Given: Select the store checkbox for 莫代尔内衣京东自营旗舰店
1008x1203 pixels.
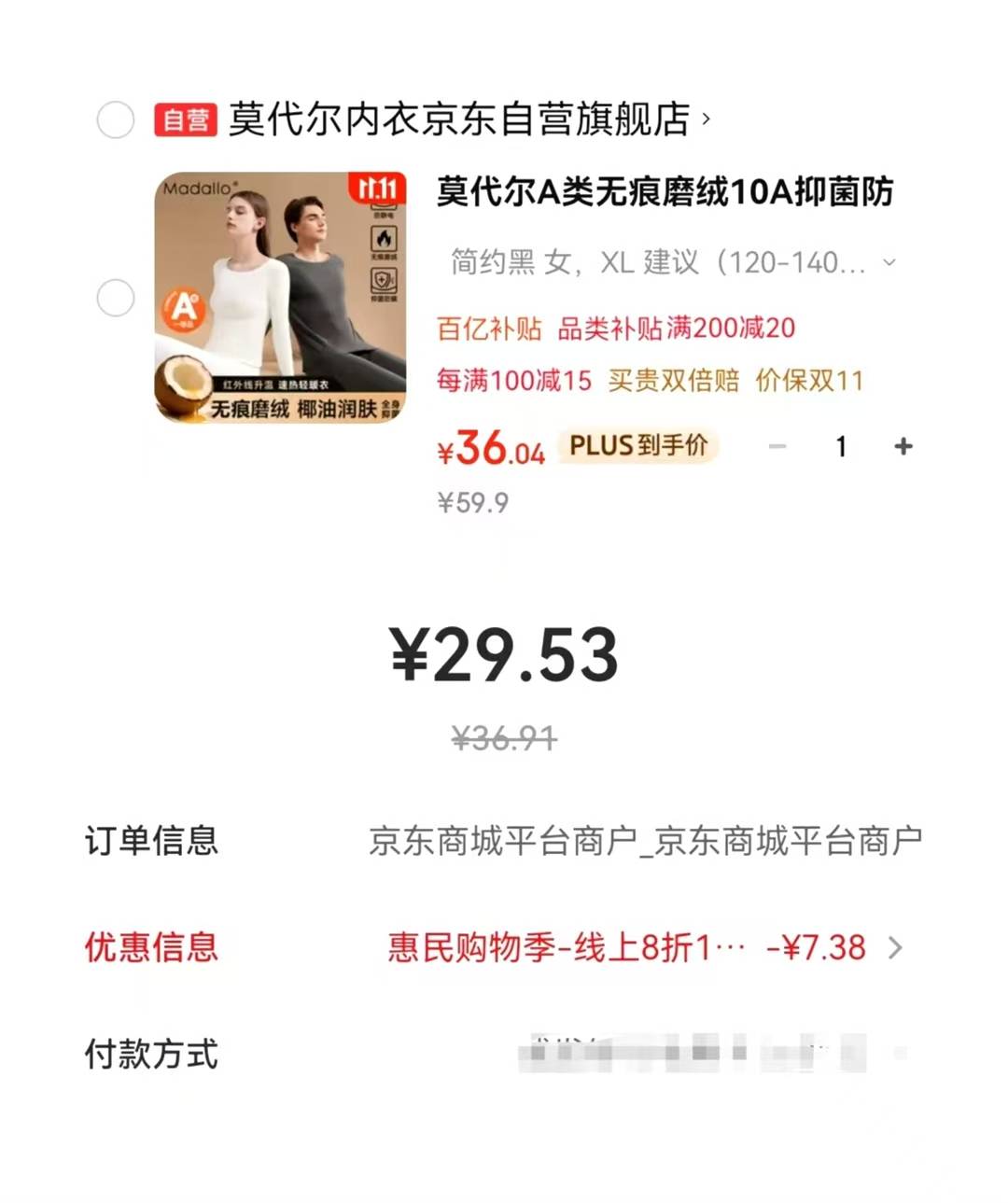Looking at the screenshot, I should click(116, 119).
